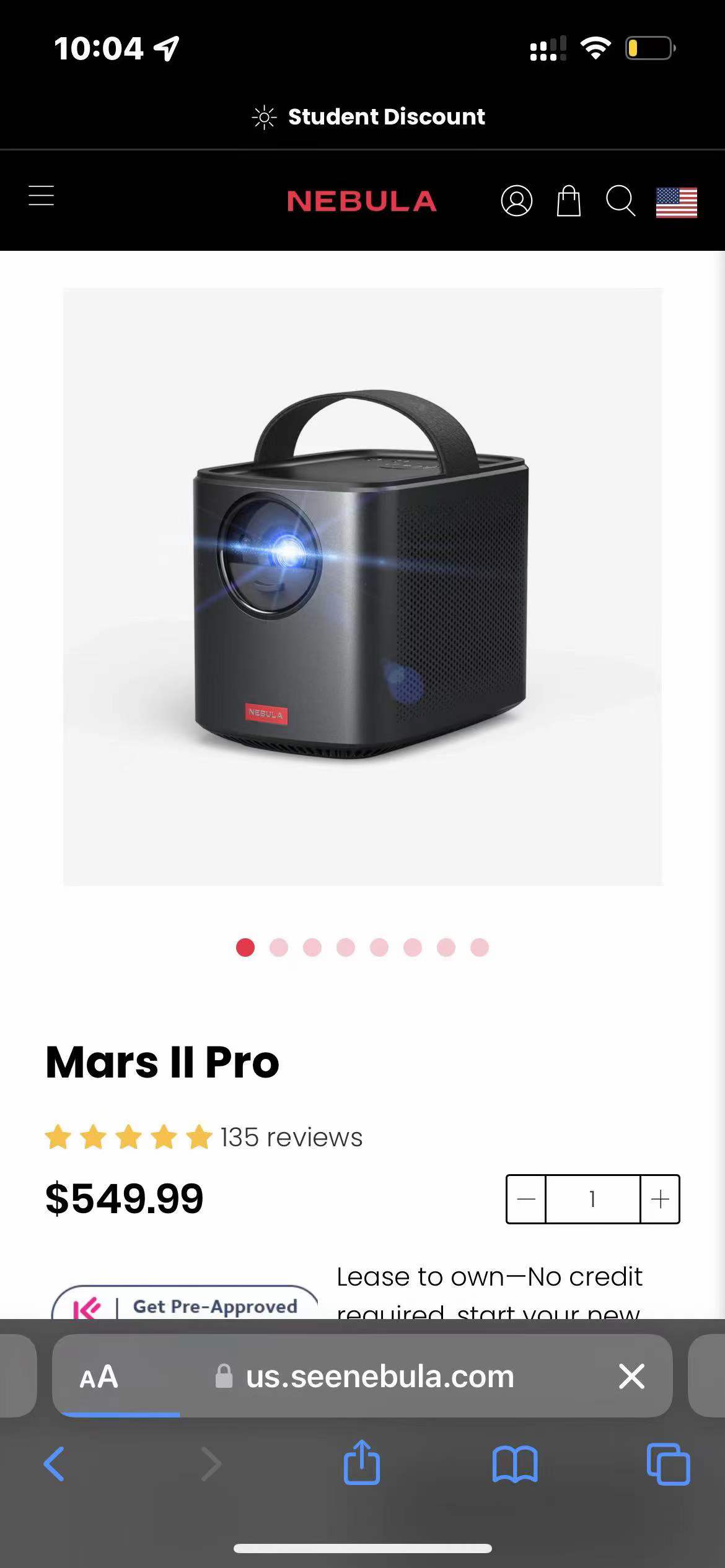Screen dimensions: 725x1568
Task: Jump to the last image dot
Action: [480, 947]
